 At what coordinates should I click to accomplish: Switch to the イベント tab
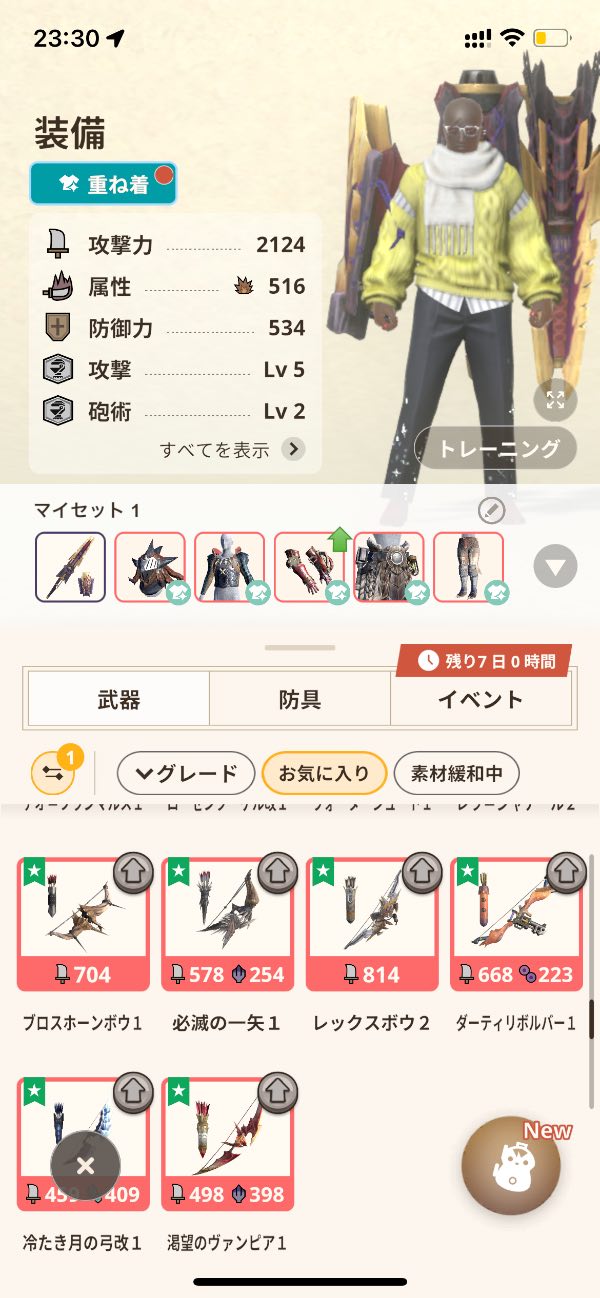tap(480, 699)
